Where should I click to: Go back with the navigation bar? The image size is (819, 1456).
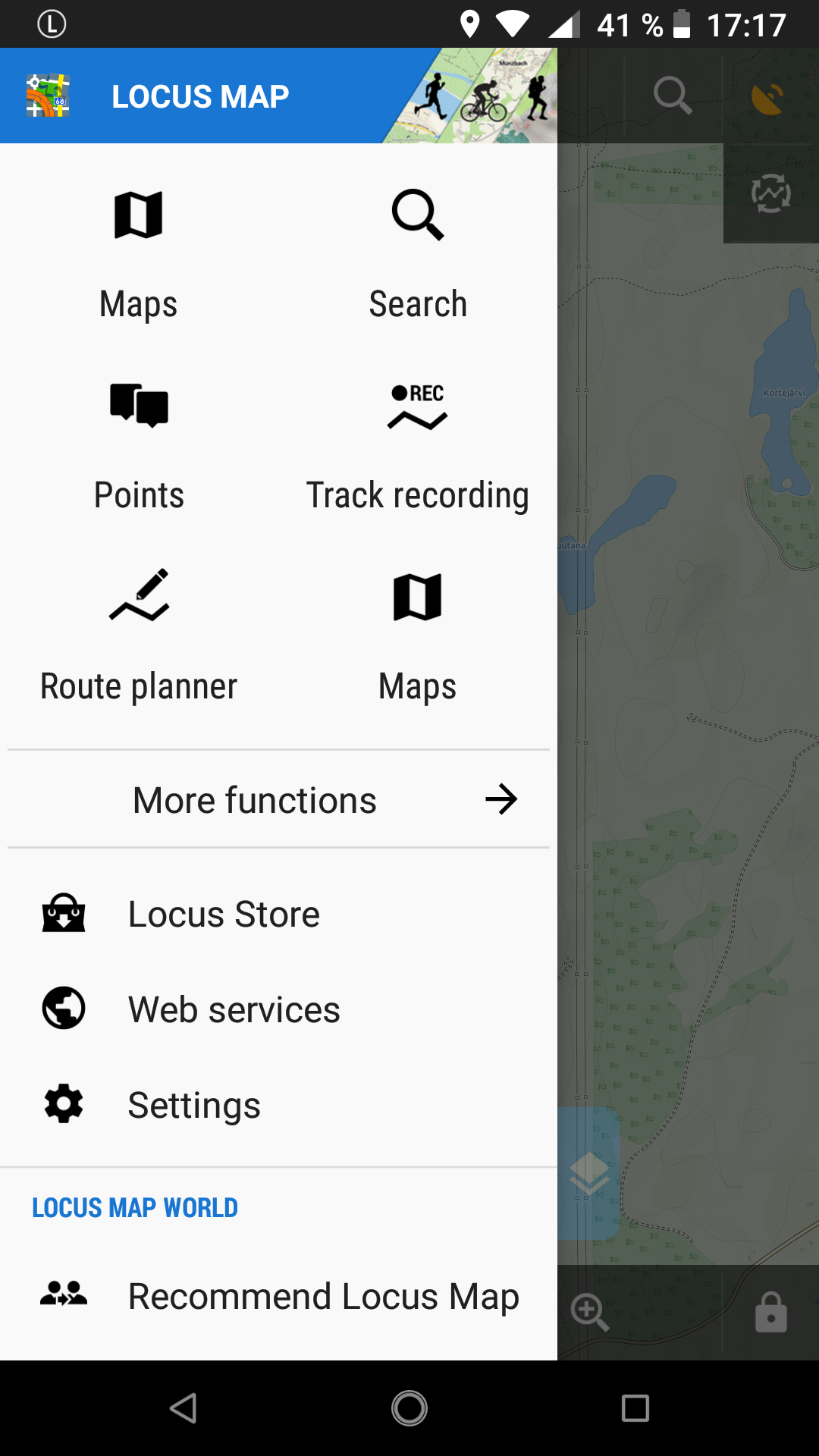coord(184,1408)
